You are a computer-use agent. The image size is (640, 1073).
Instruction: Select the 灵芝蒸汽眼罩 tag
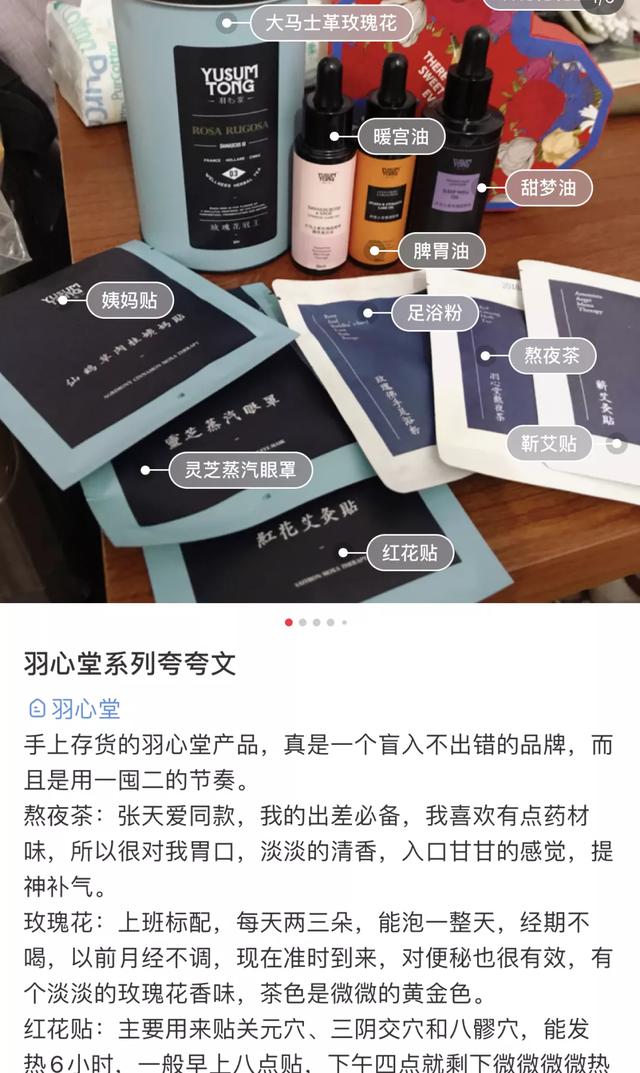pos(240,470)
